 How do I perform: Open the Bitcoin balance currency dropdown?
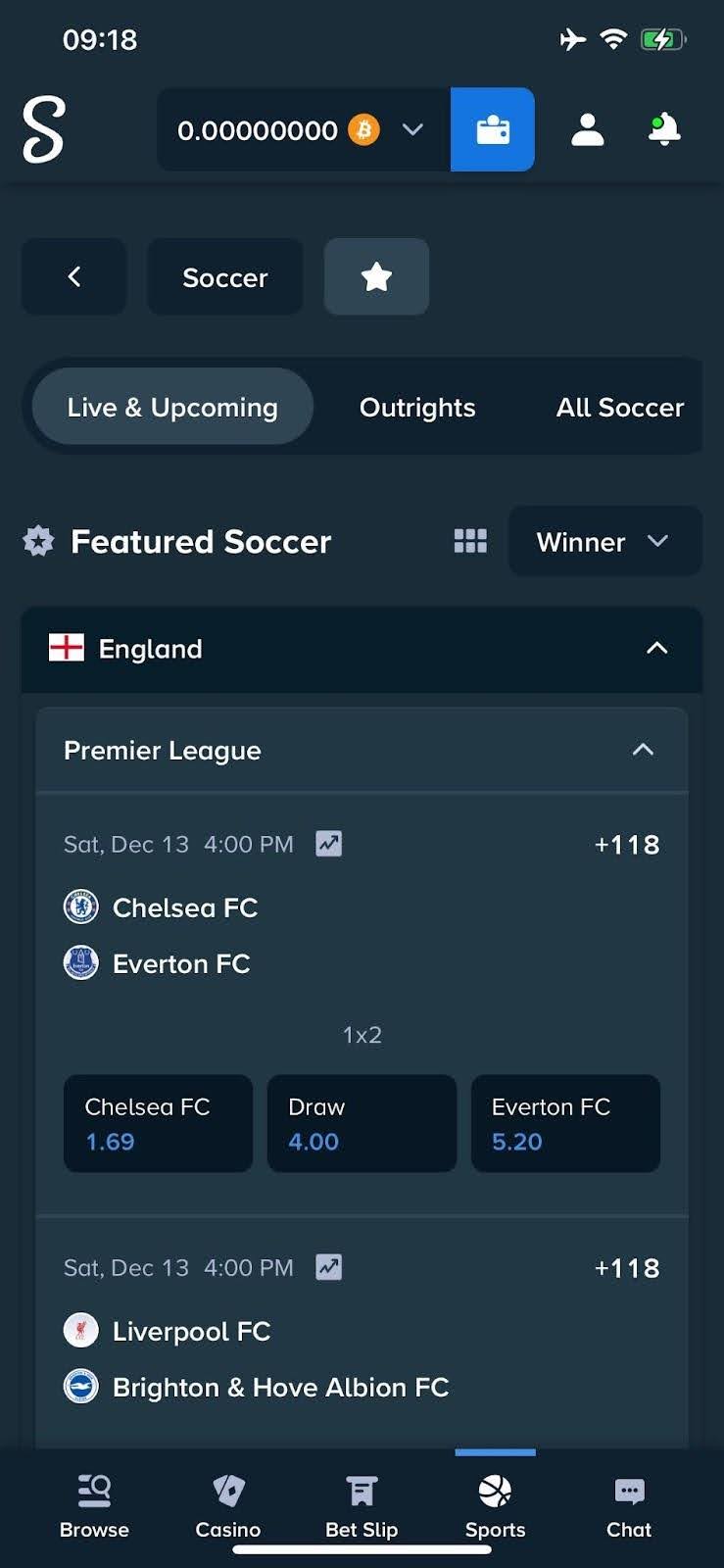pos(412,128)
